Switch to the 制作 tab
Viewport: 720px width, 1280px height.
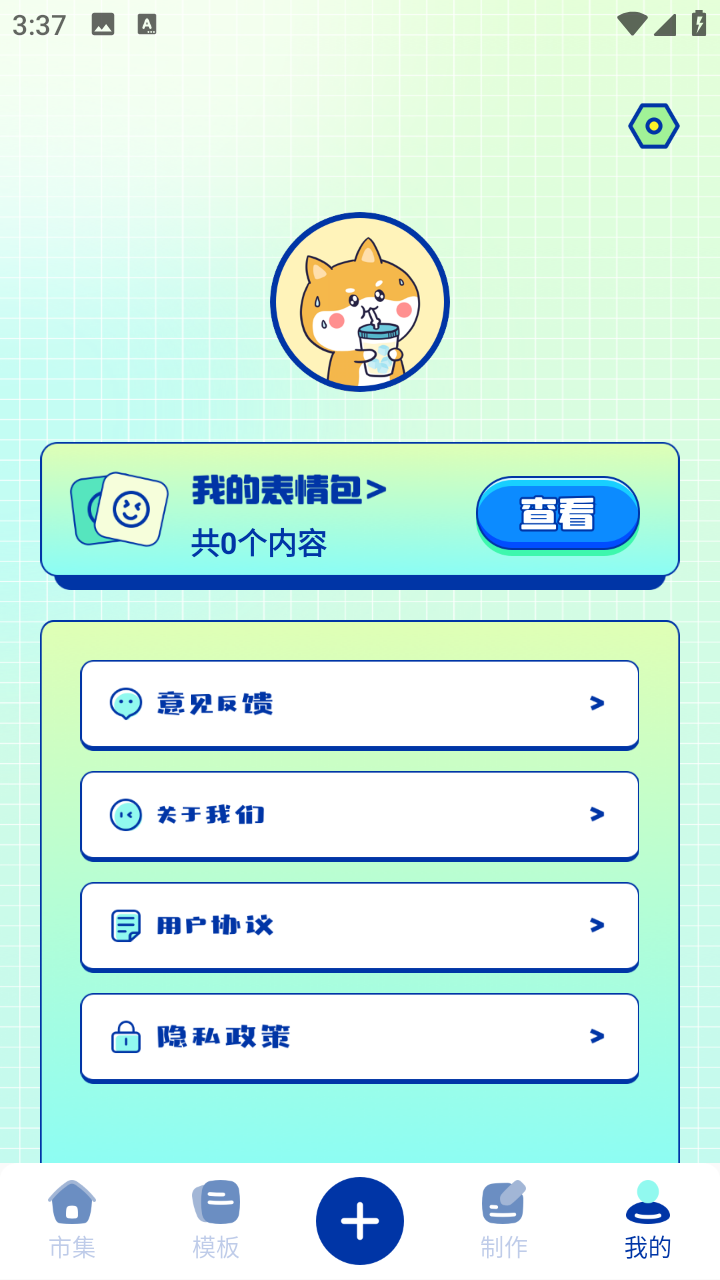point(504,1220)
